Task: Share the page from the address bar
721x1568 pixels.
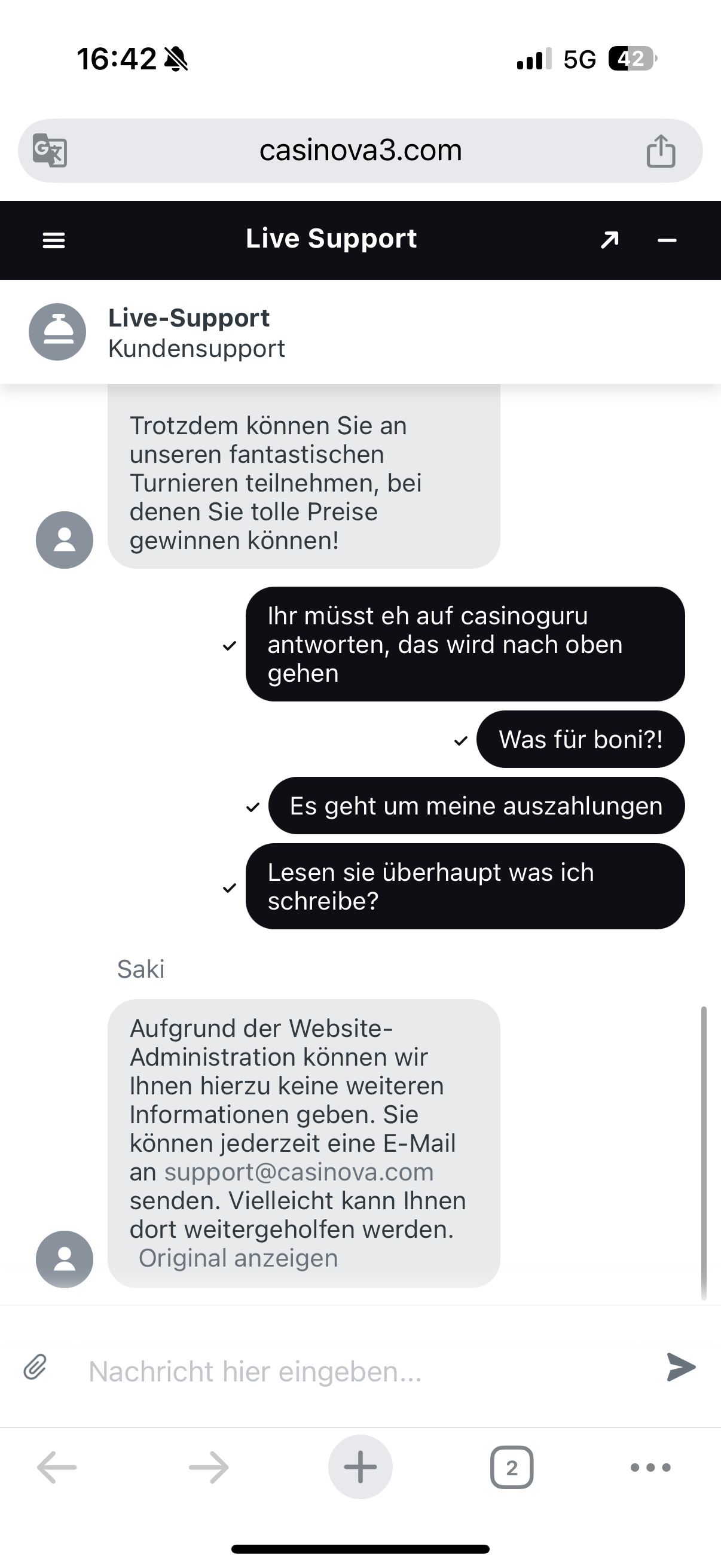Action: (x=661, y=150)
